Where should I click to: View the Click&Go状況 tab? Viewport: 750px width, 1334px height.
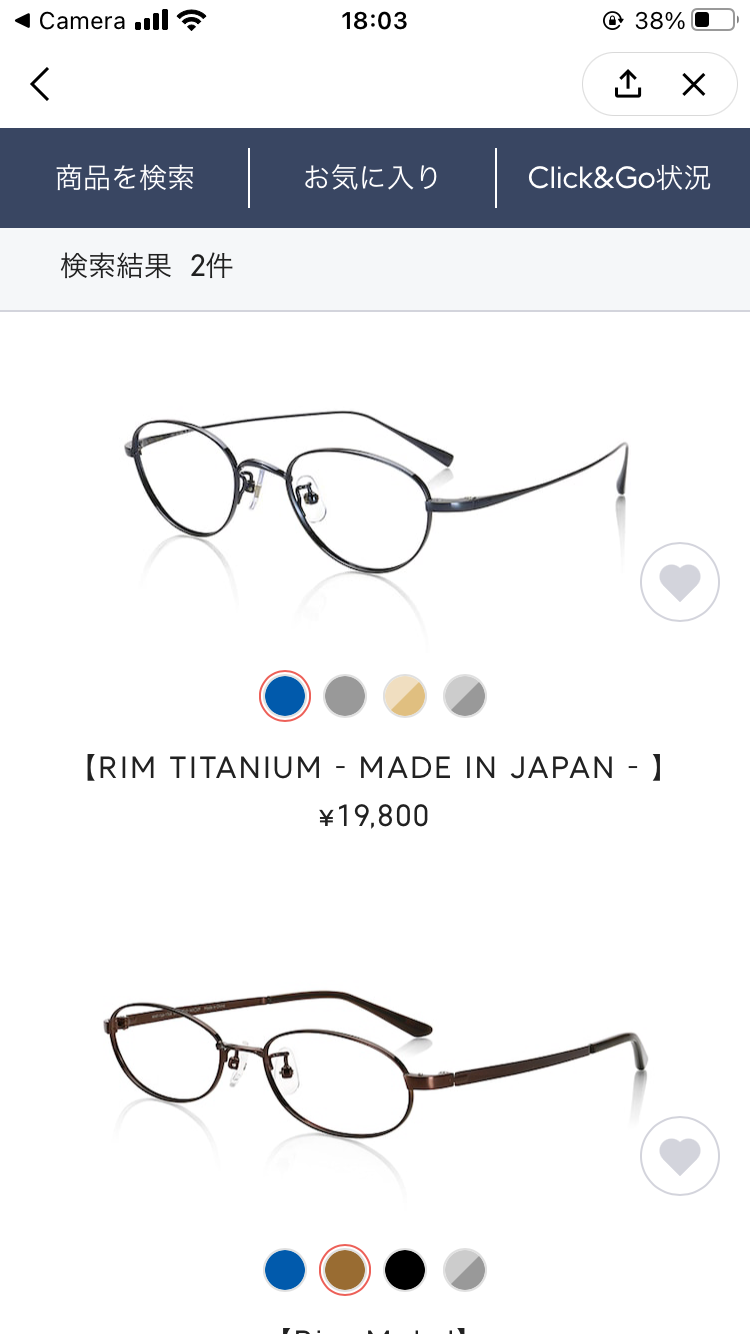tap(619, 178)
